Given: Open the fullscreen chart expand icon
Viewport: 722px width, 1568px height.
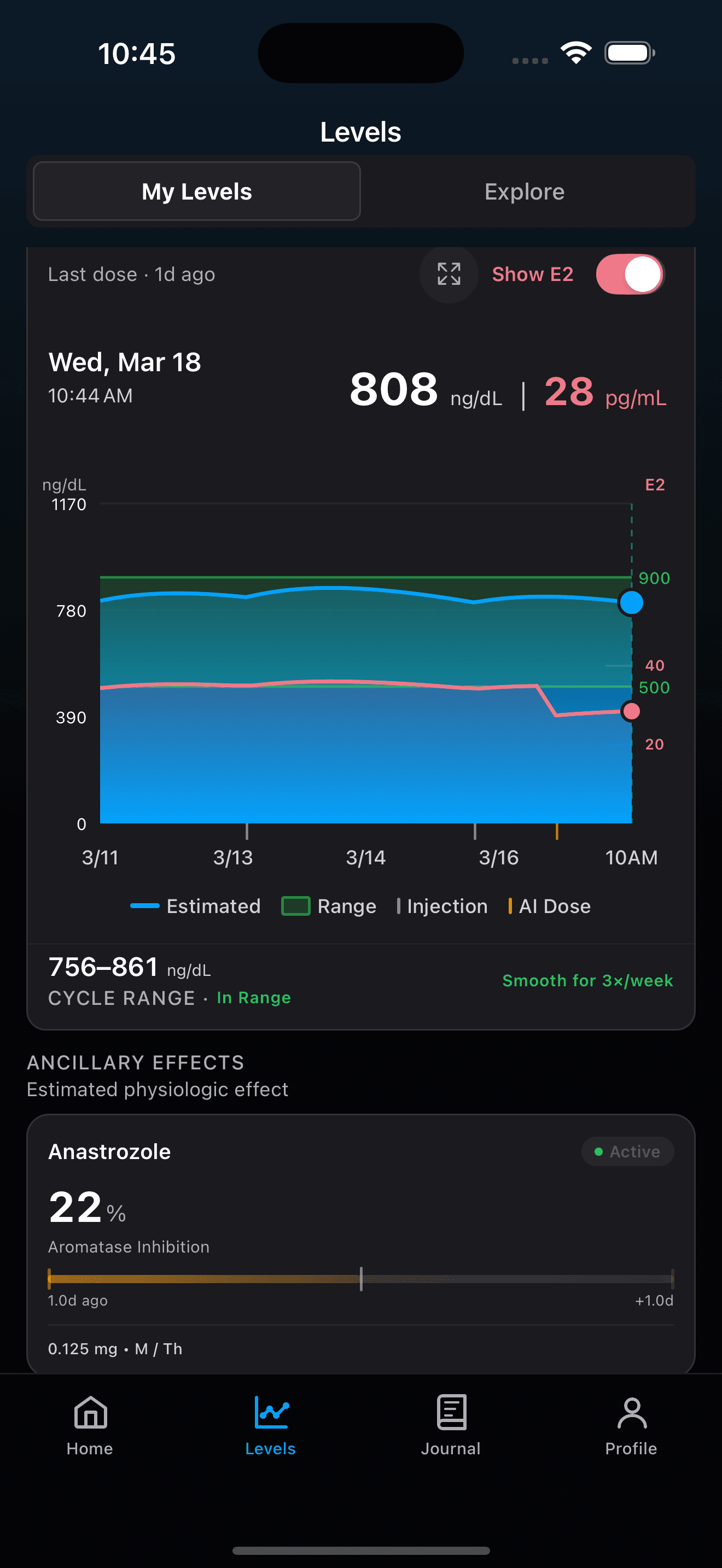Looking at the screenshot, I should pyautogui.click(x=449, y=274).
